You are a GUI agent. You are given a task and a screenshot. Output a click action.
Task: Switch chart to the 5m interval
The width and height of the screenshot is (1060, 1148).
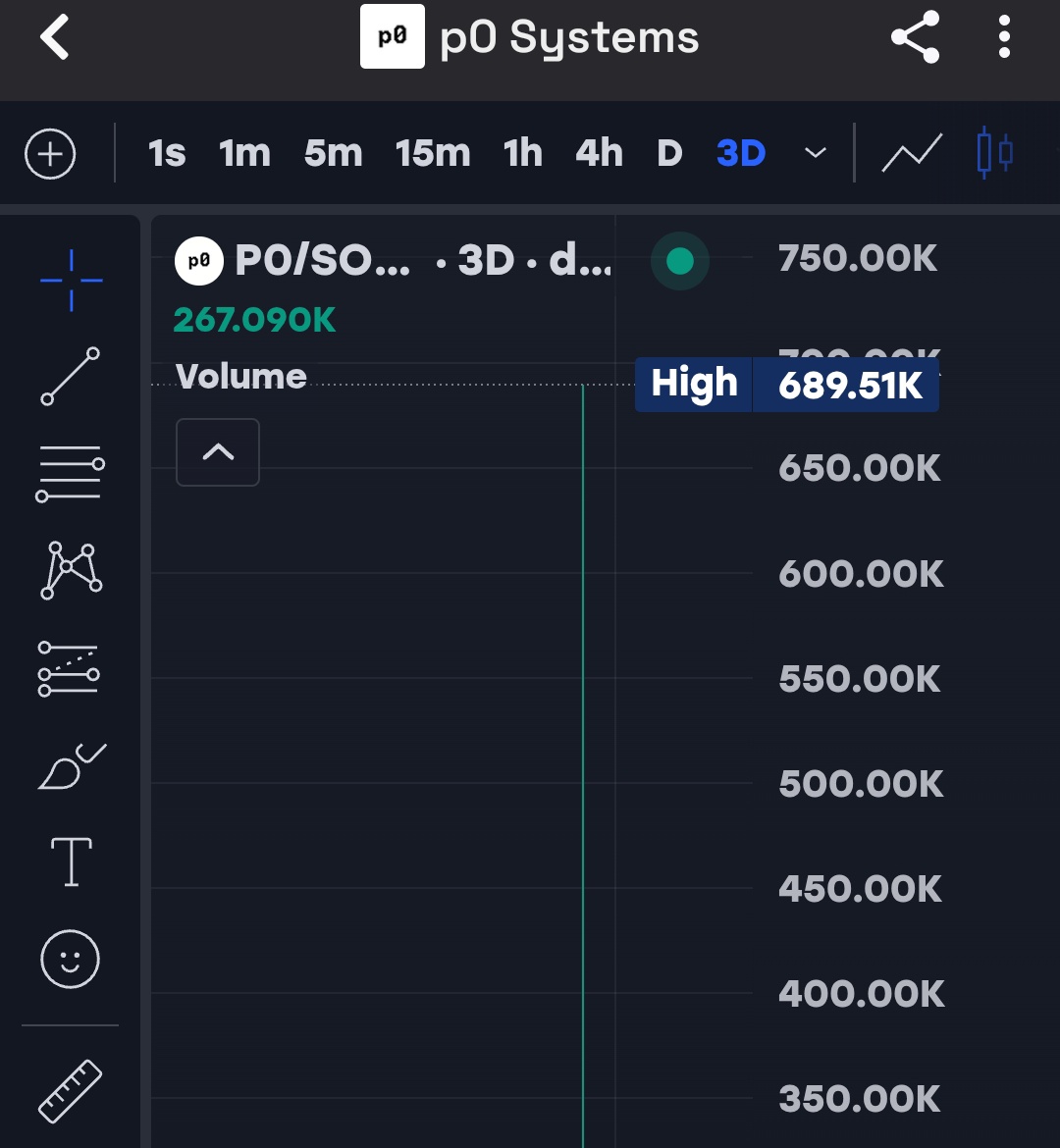[333, 154]
